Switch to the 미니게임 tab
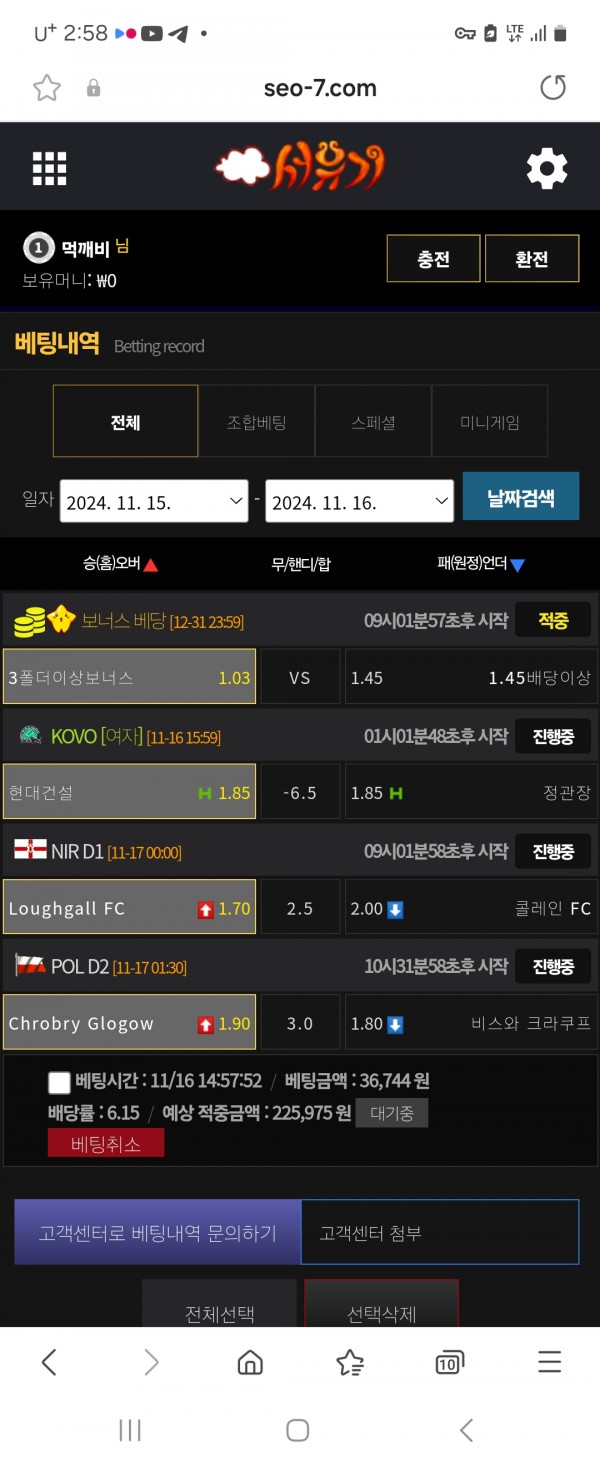The image size is (600, 1467). pyautogui.click(x=489, y=421)
